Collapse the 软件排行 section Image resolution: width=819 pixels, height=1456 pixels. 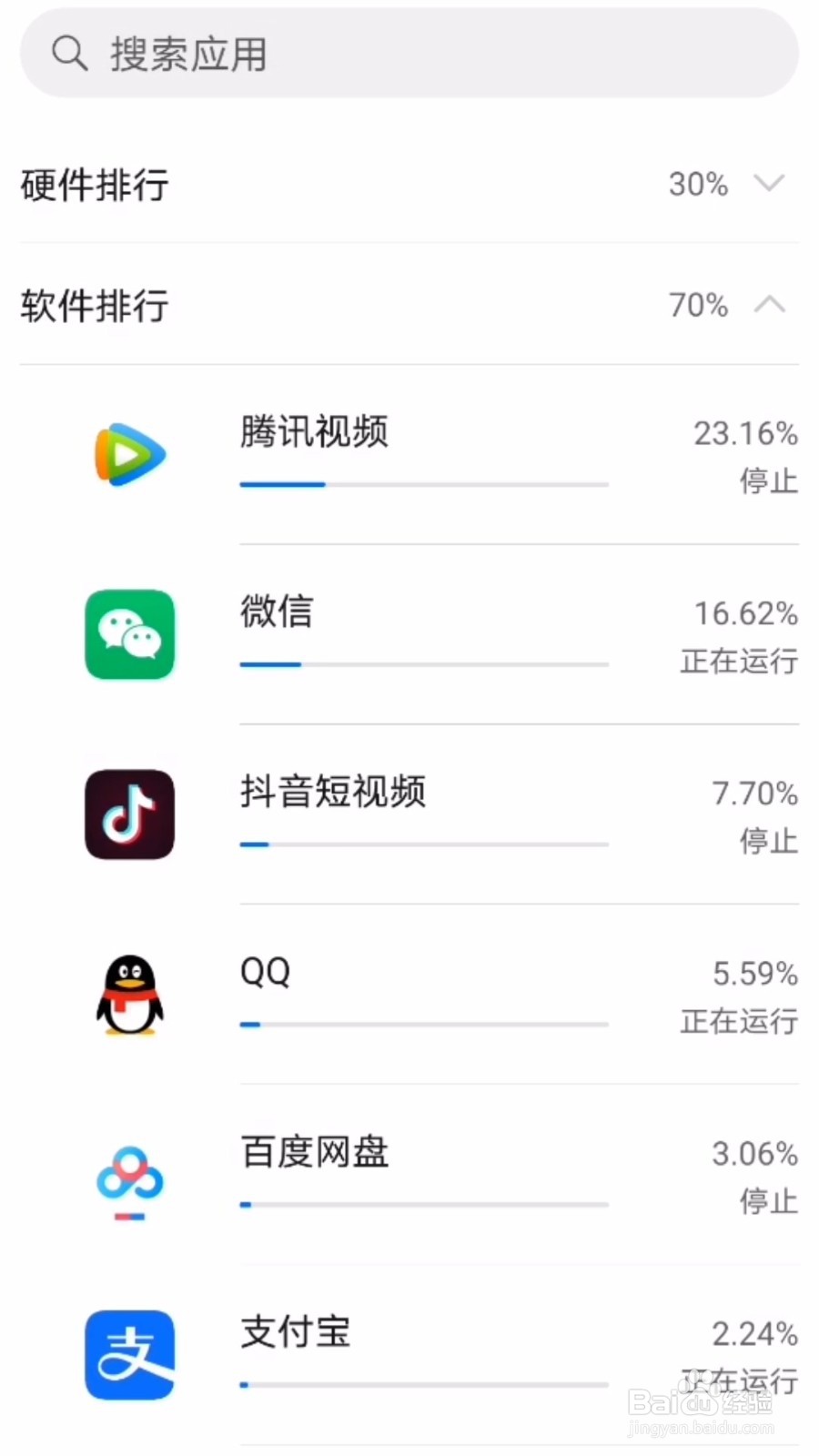(x=409, y=305)
